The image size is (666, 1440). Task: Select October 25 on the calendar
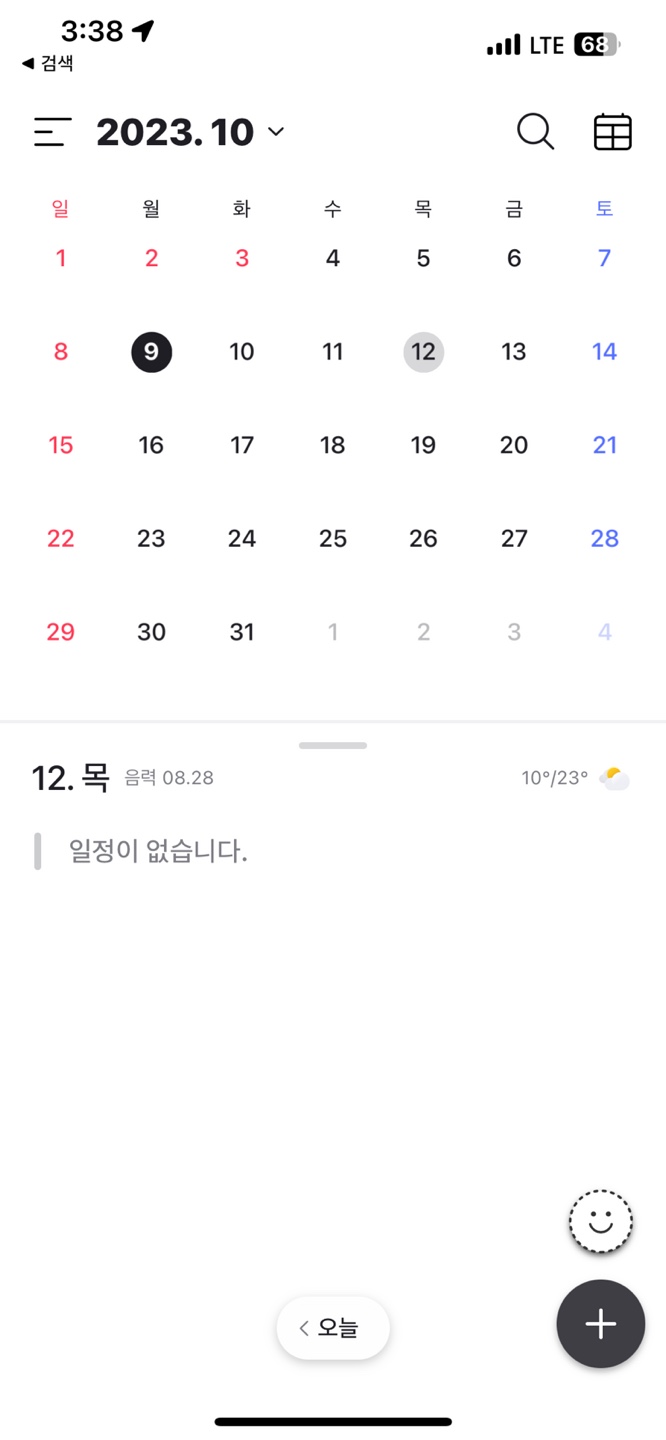333,539
